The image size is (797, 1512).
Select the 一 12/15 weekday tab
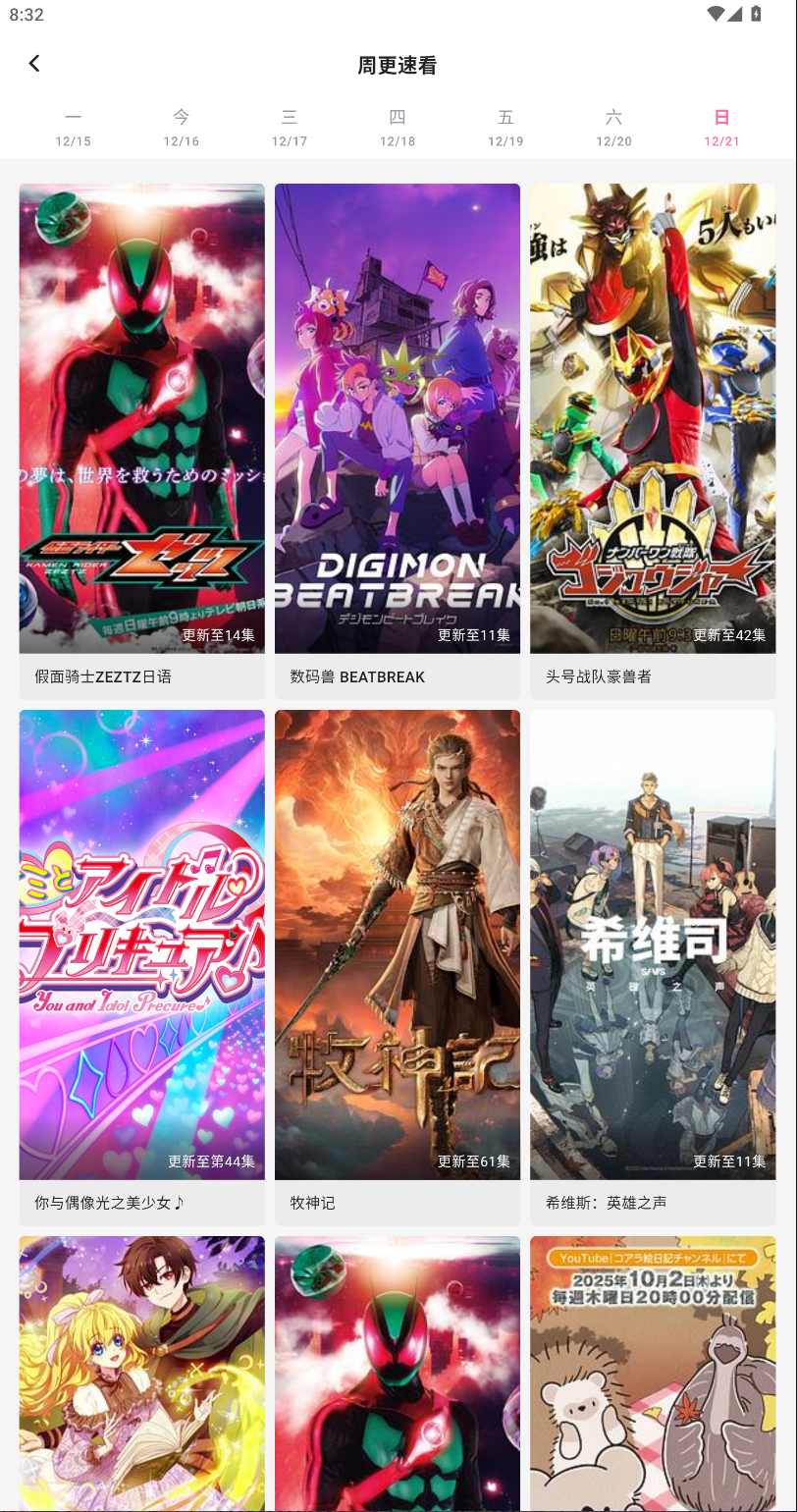click(73, 128)
